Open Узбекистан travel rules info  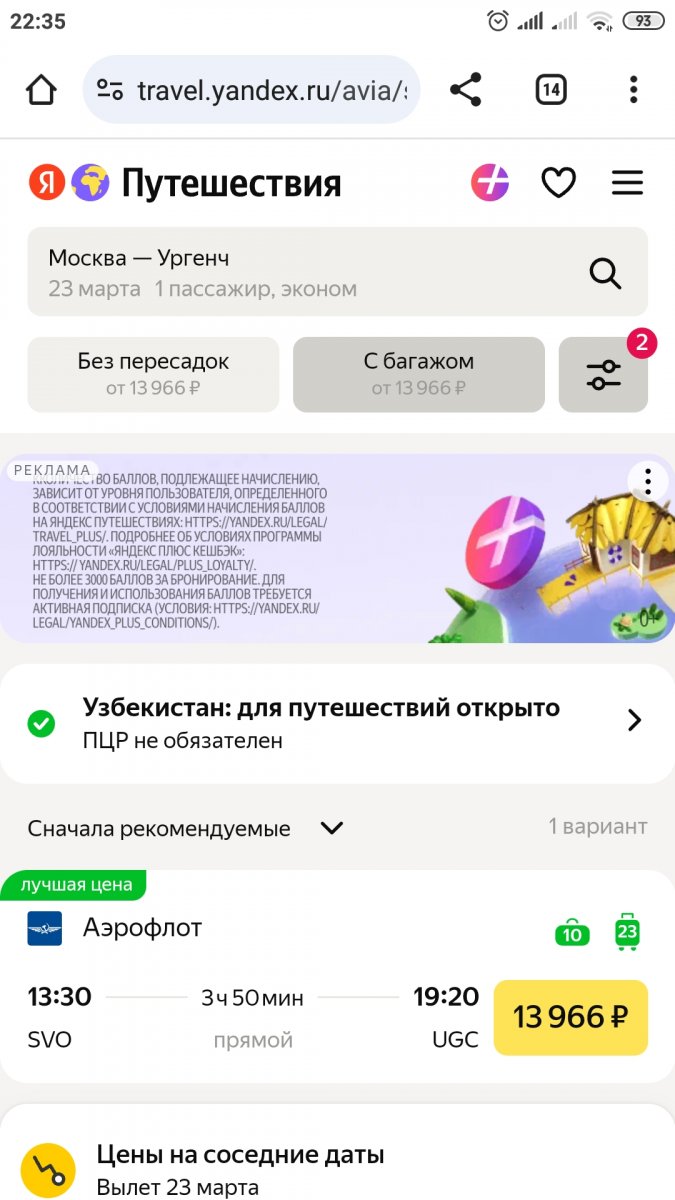click(337, 723)
